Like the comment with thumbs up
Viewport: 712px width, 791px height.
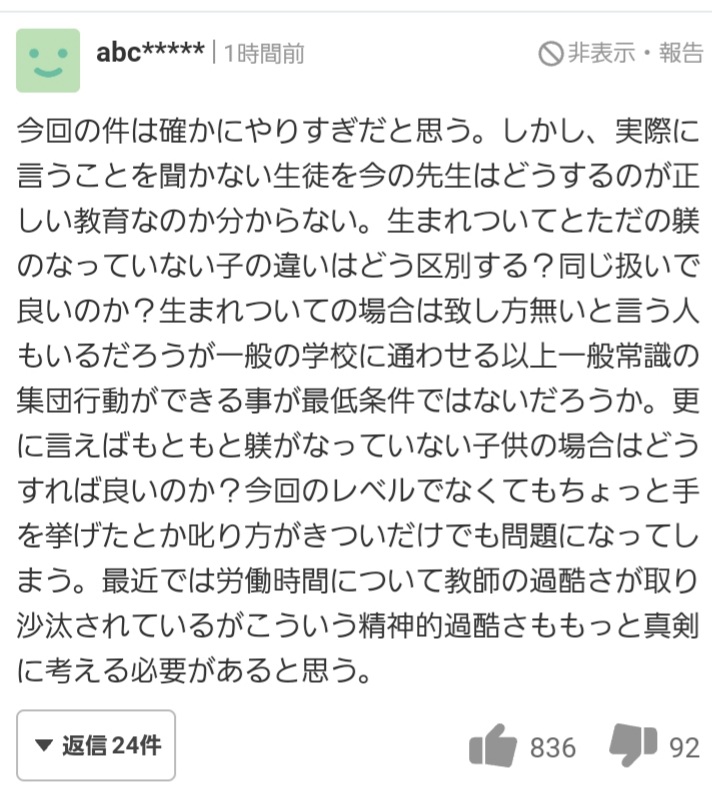[493, 746]
